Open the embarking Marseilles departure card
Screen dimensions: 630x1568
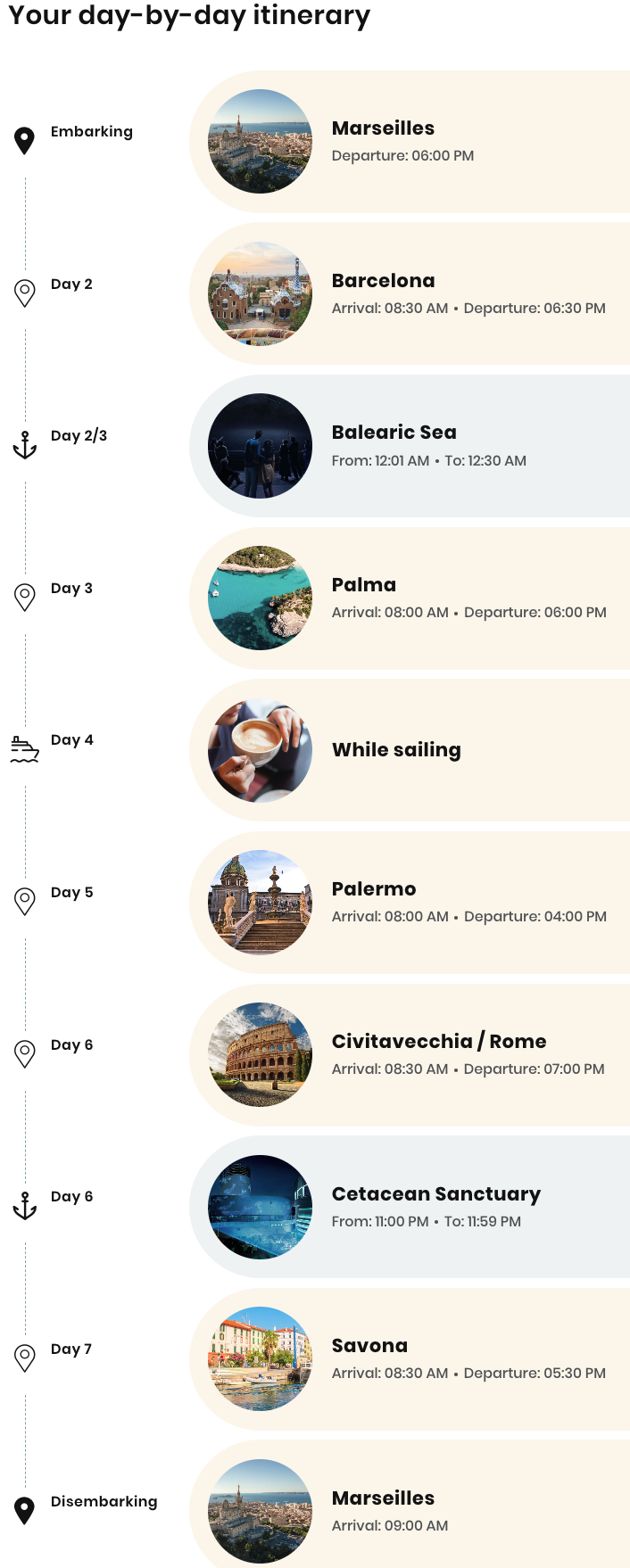pos(410,142)
